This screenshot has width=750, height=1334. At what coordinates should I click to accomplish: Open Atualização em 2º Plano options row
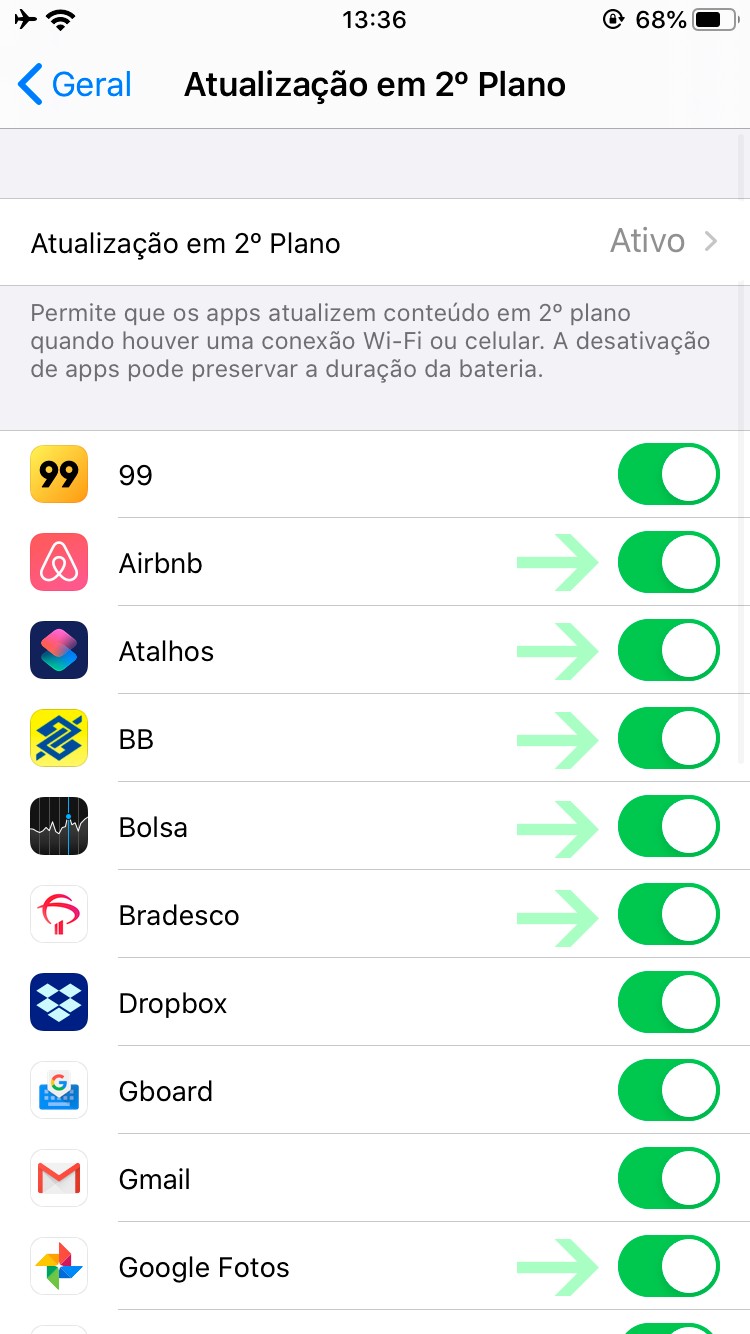click(x=375, y=243)
